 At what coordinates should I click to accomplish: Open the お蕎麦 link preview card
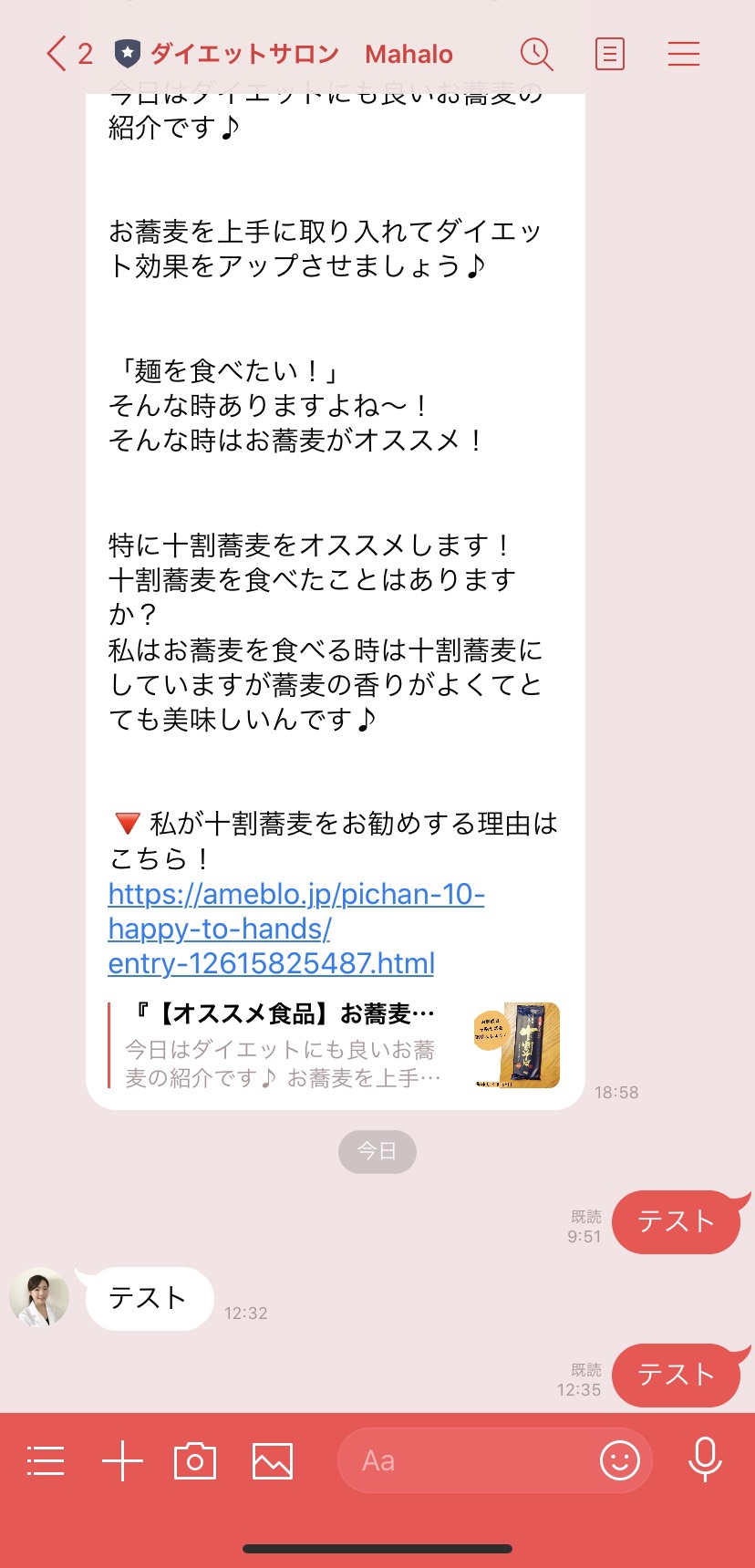tap(334, 1045)
